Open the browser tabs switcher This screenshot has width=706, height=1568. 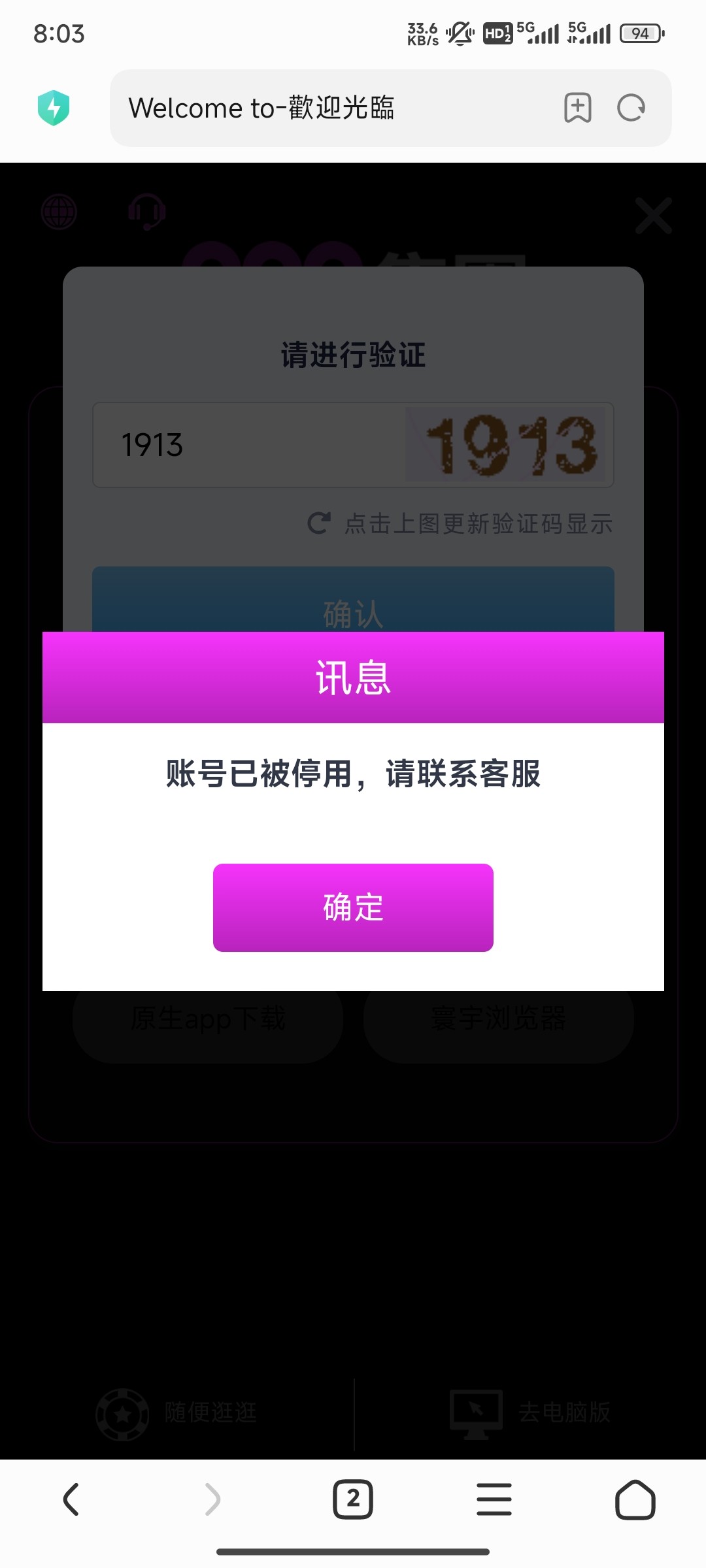pyautogui.click(x=353, y=1499)
